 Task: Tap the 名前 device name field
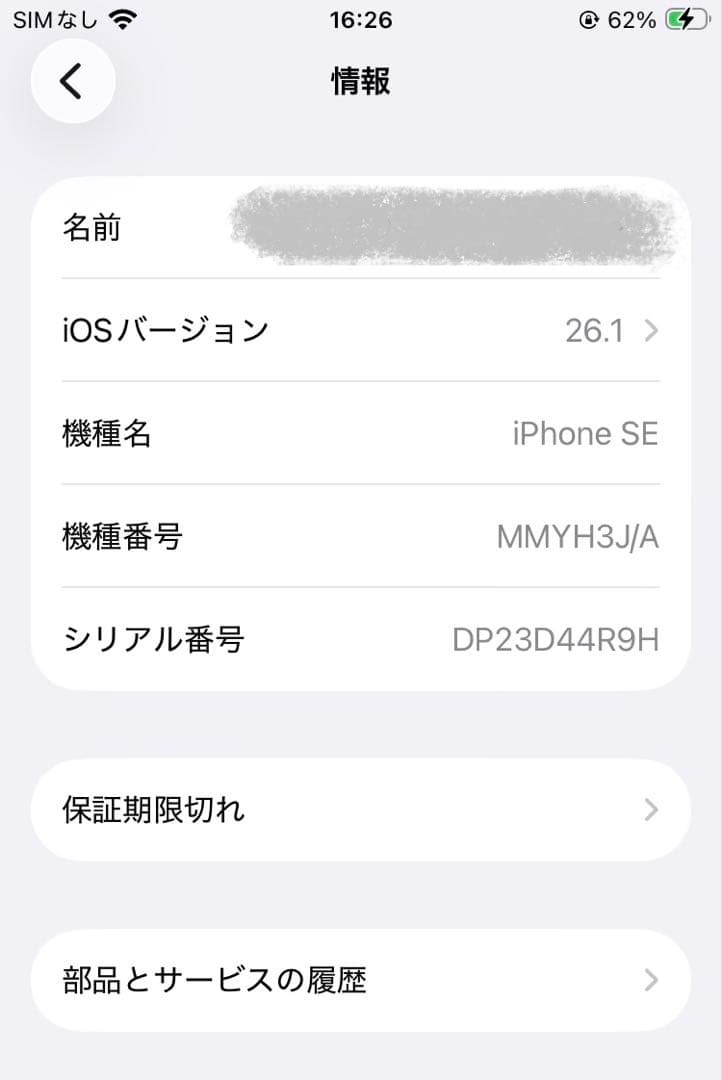click(360, 227)
